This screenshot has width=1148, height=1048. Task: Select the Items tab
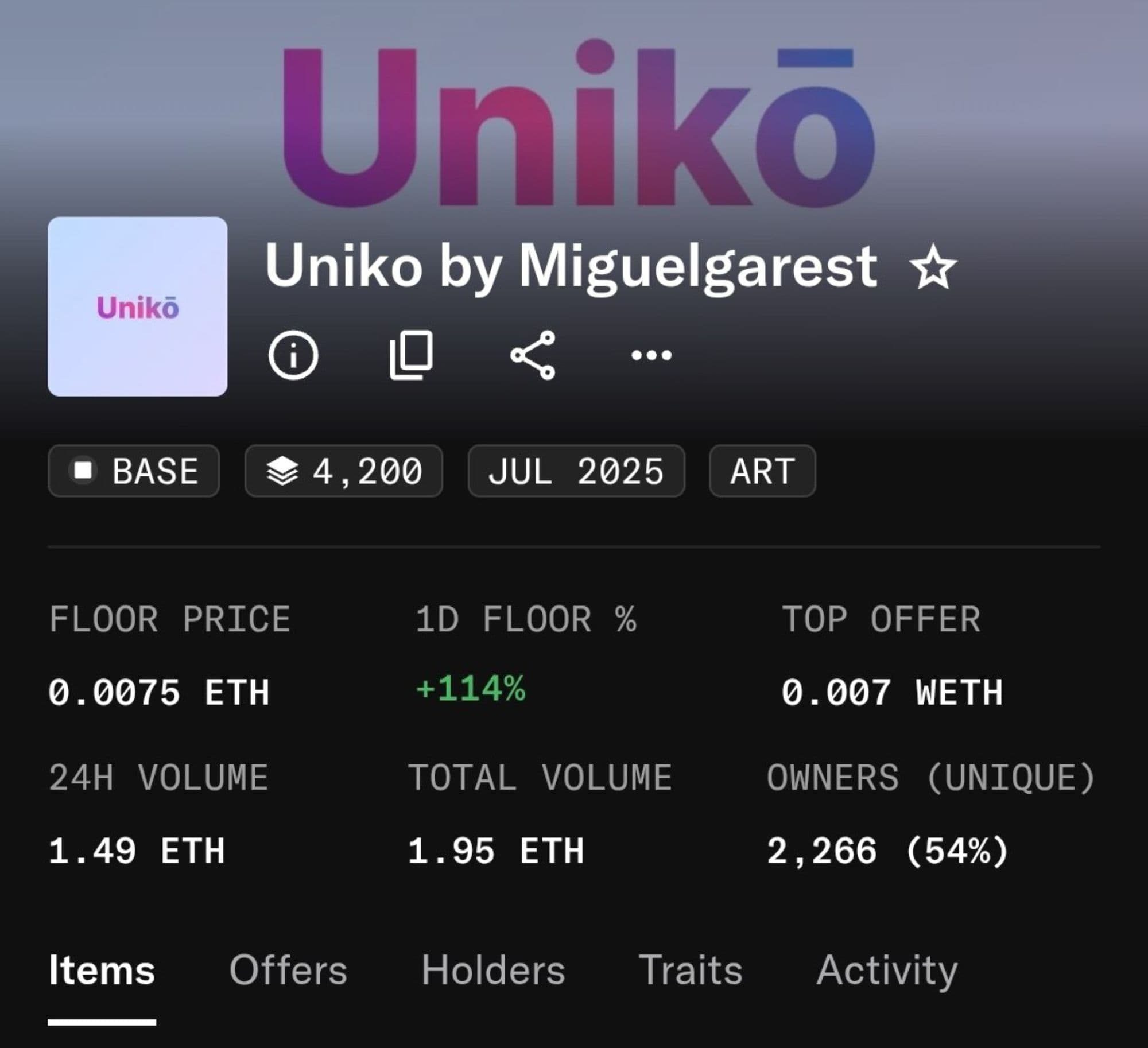pos(102,971)
